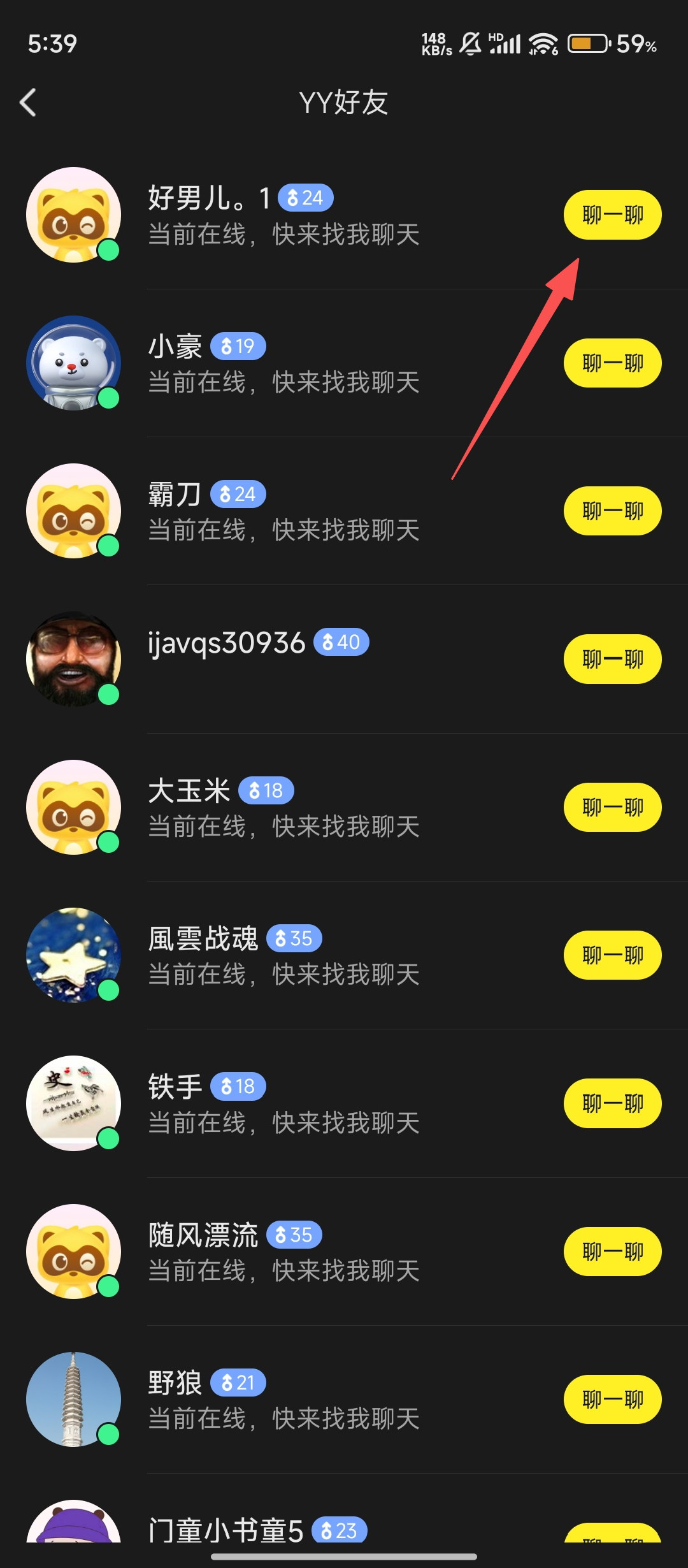The width and height of the screenshot is (688, 1568).
Task: Start chatting with 風雲战魂
Action: tap(612, 955)
